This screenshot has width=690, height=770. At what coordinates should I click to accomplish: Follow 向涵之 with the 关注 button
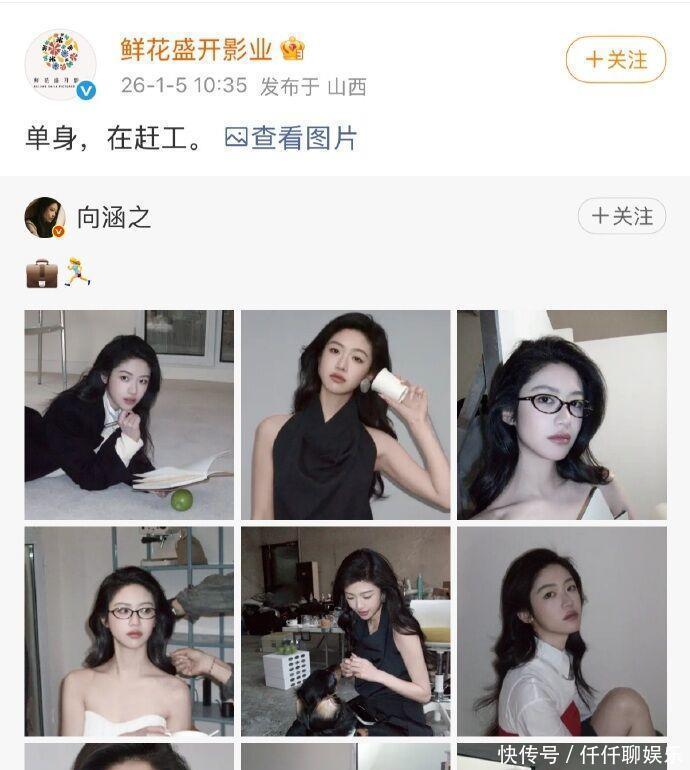[x=621, y=216]
